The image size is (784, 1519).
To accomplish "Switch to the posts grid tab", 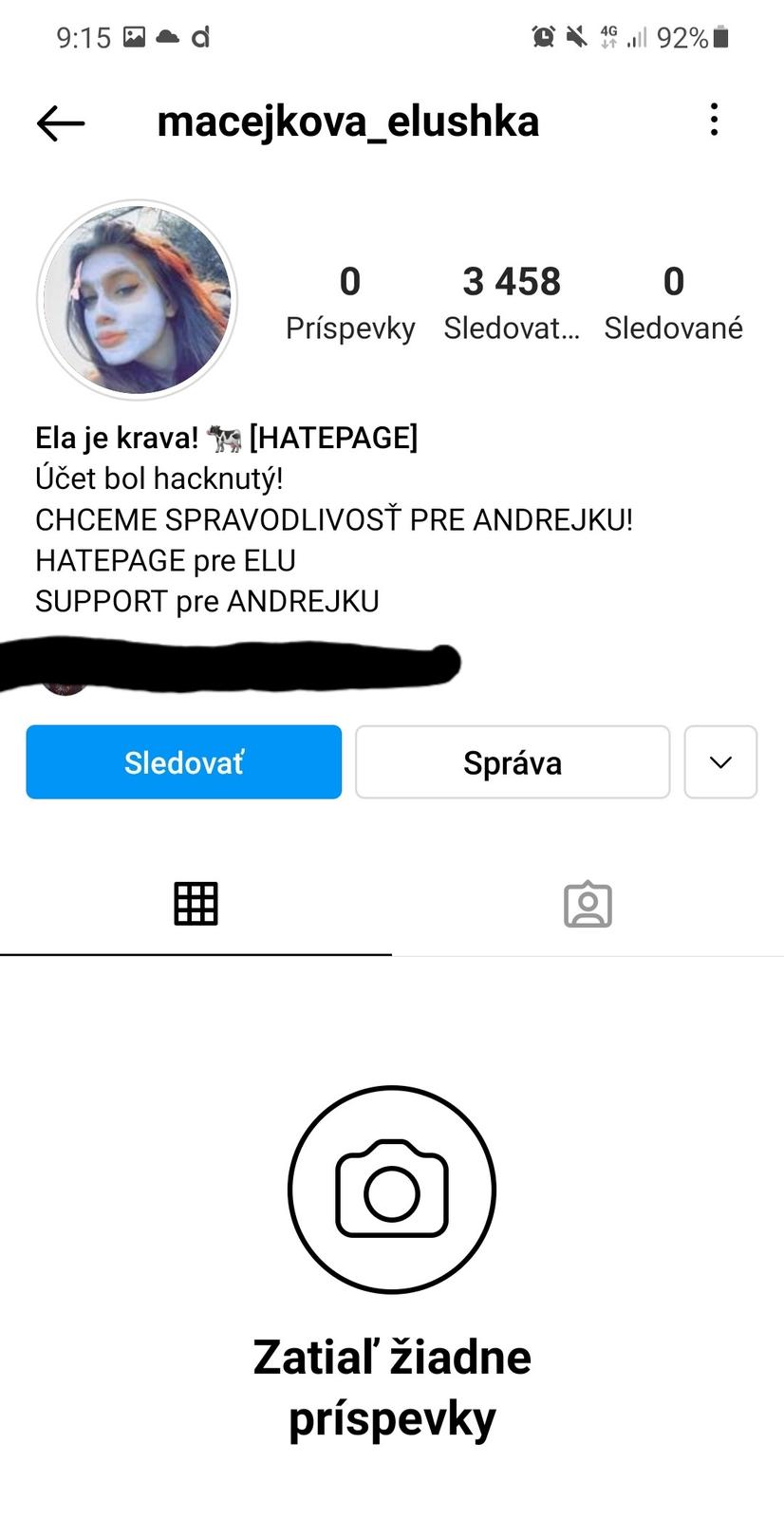I will pyautogui.click(x=196, y=904).
